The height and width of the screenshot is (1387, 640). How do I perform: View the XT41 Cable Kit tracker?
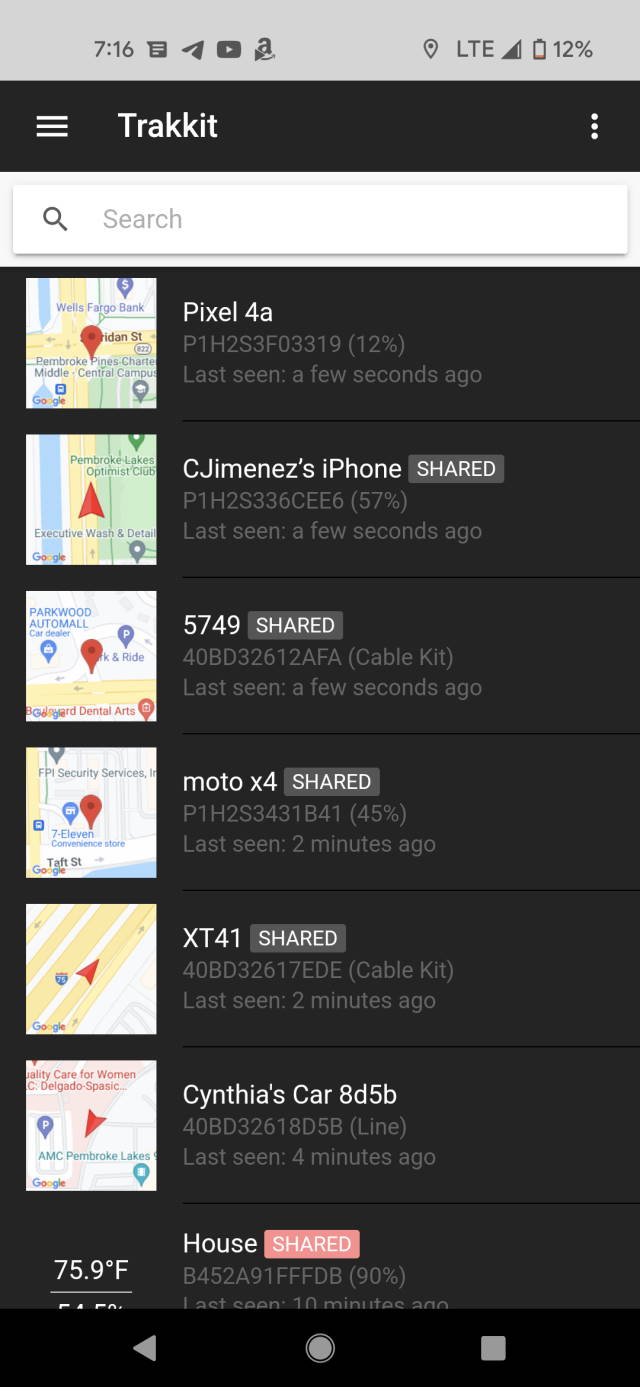tap(320, 968)
